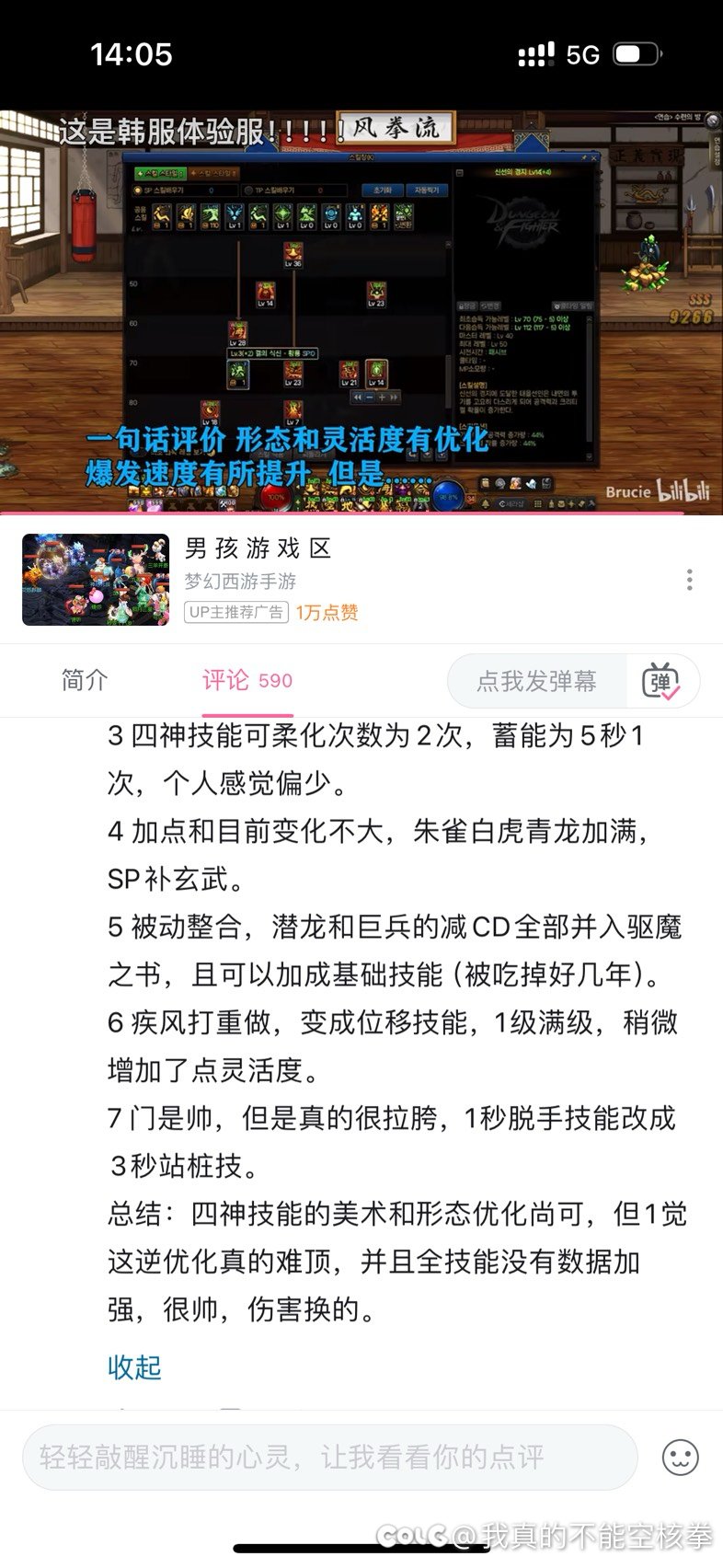Toggle the 弹 danmaku display switch

click(x=660, y=682)
